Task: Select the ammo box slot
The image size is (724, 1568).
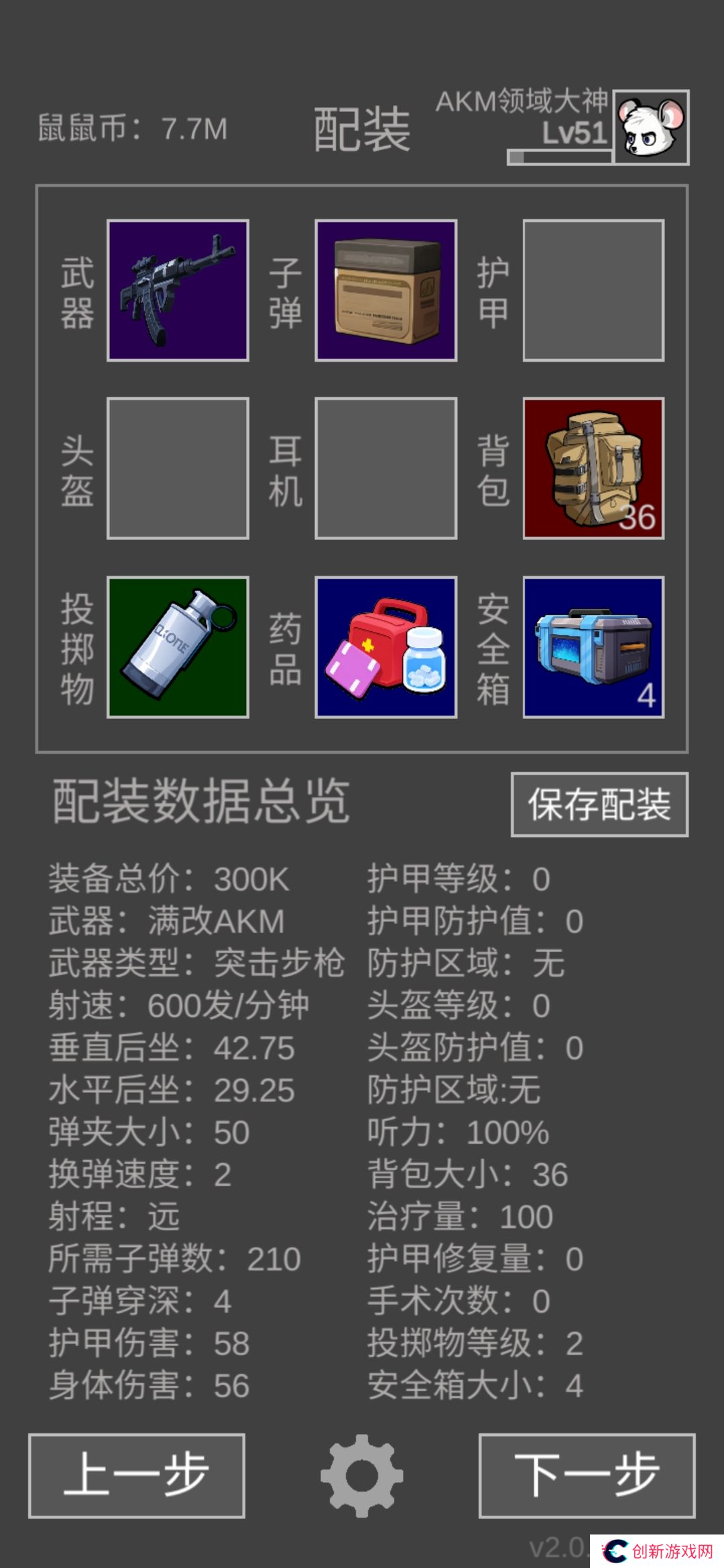Action: (x=386, y=290)
